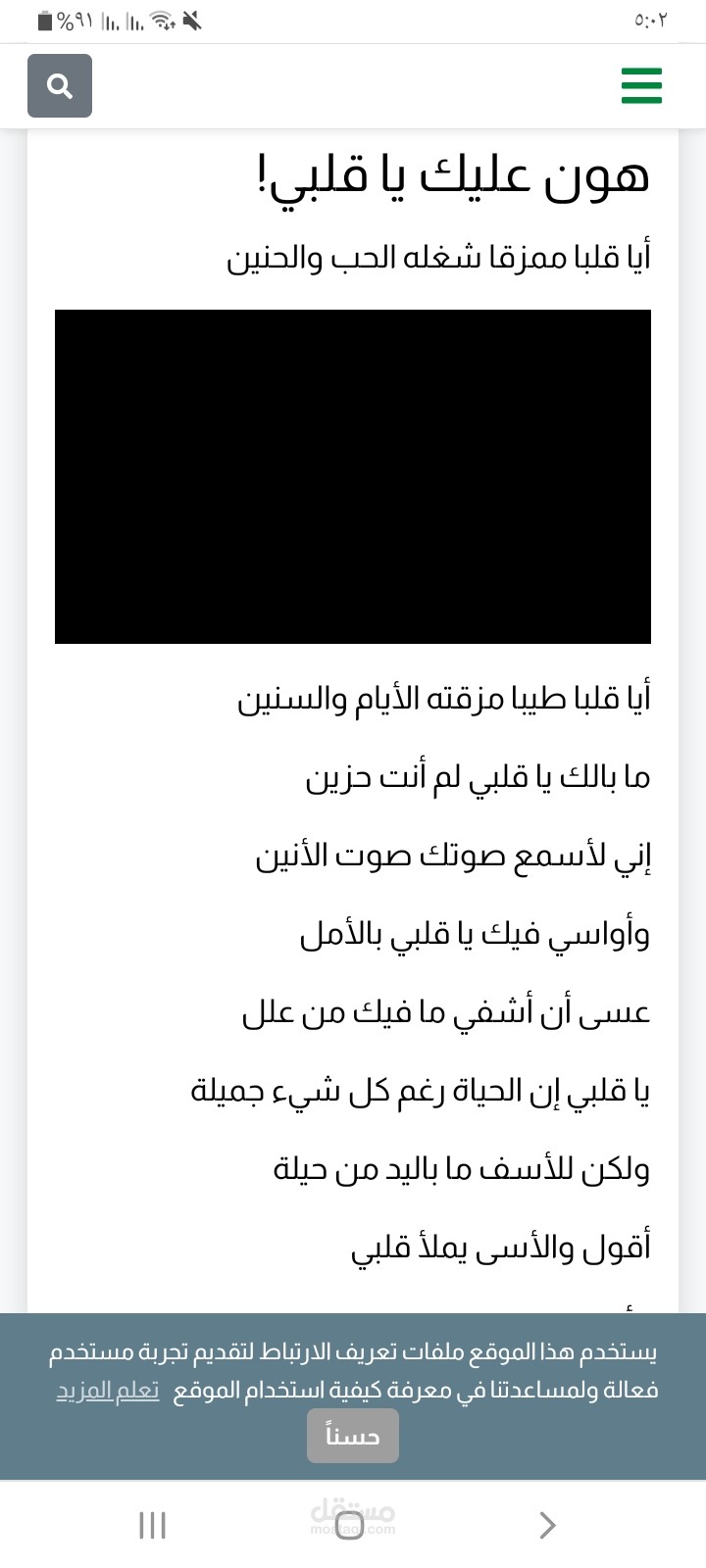706x1568 pixels.
Task: Open the green hamburger menu
Action: click(642, 85)
